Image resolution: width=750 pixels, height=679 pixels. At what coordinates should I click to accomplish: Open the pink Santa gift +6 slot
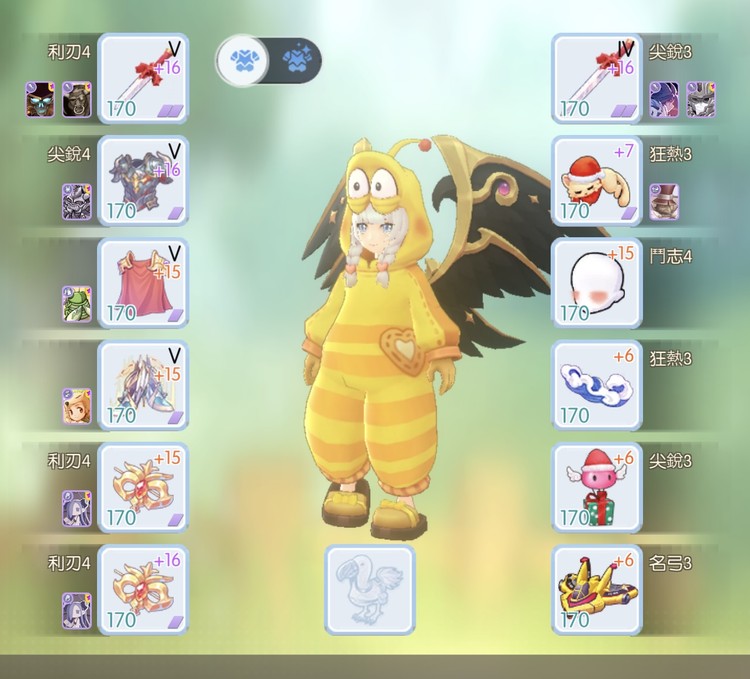[x=597, y=487]
